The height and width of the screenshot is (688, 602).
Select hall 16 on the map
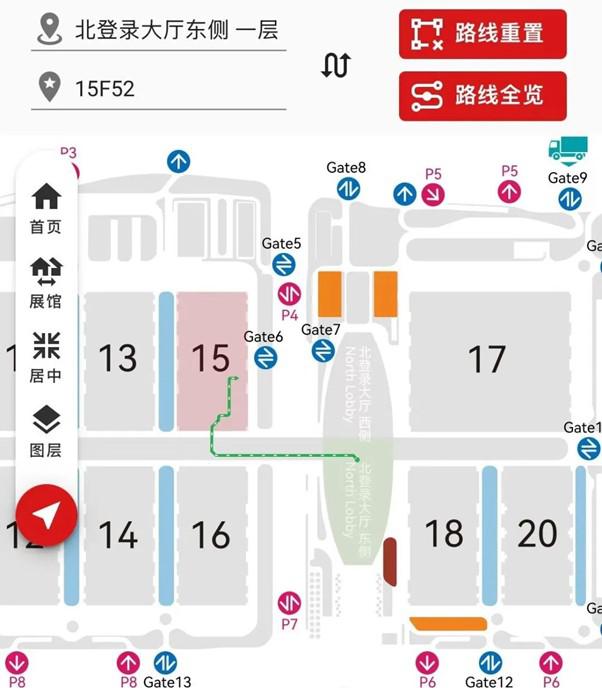210,535
